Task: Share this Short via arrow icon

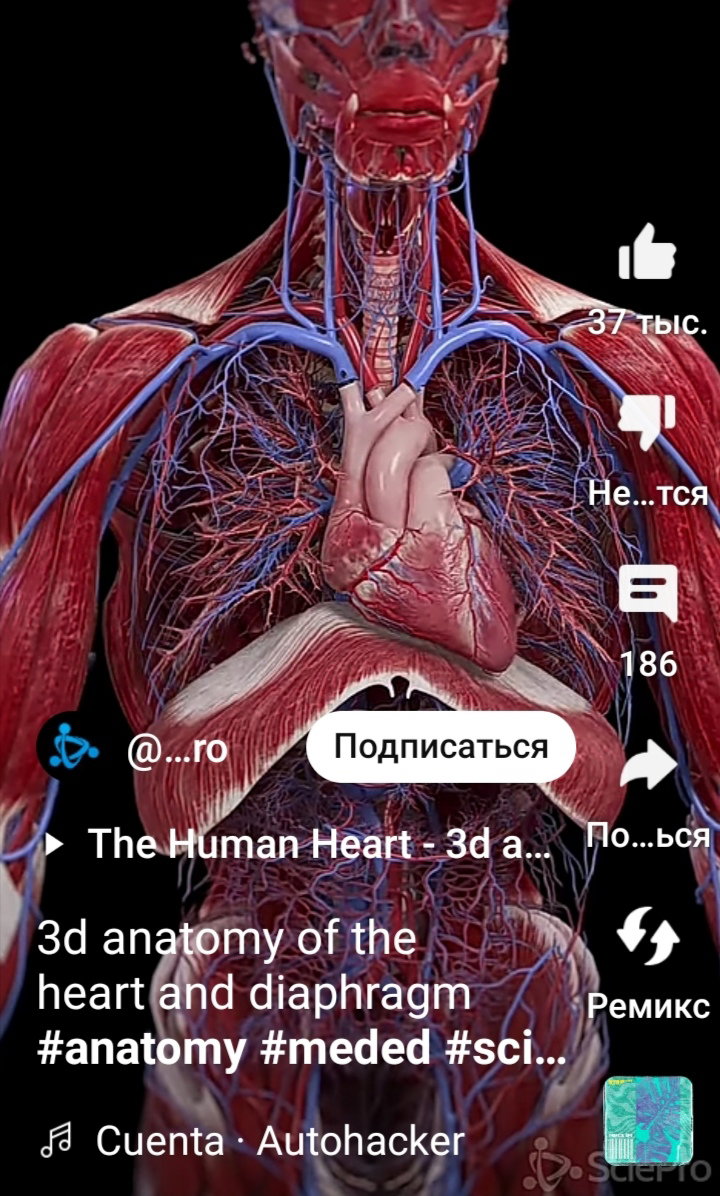Action: pyautogui.click(x=648, y=764)
